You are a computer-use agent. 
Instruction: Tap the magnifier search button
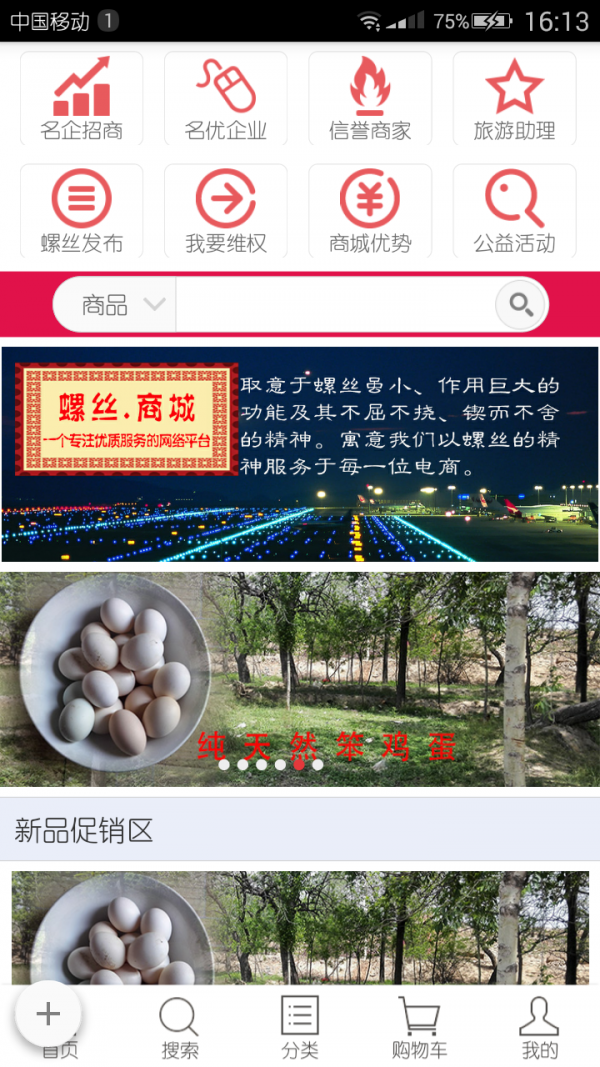point(521,304)
